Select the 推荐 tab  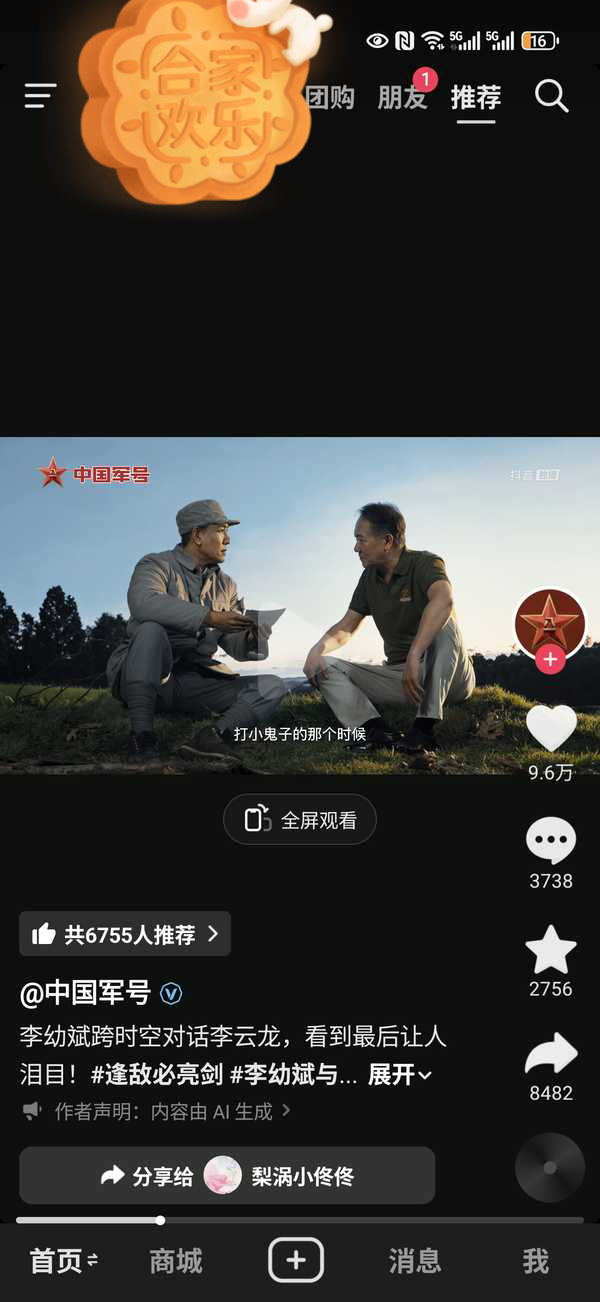click(x=476, y=98)
